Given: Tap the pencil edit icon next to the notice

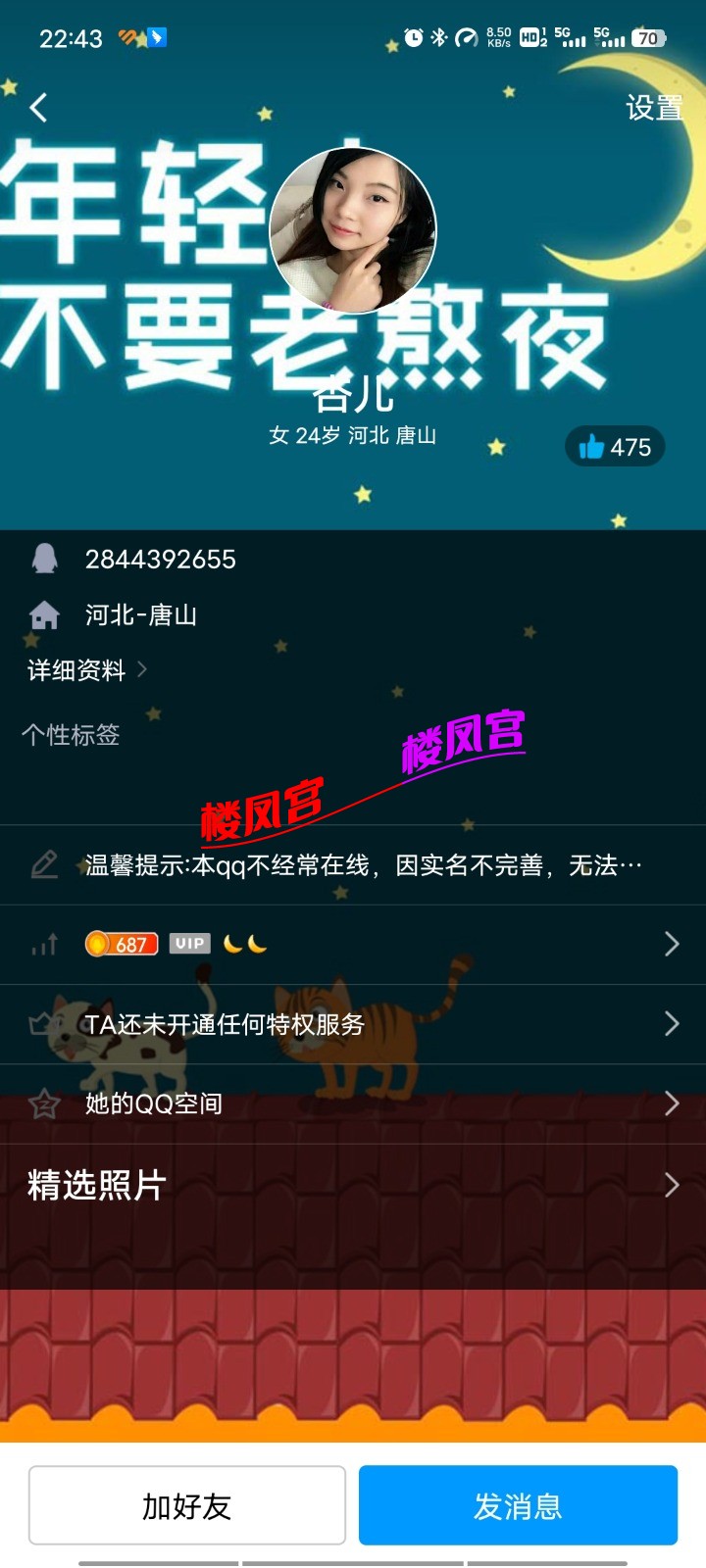Looking at the screenshot, I should coord(43,864).
